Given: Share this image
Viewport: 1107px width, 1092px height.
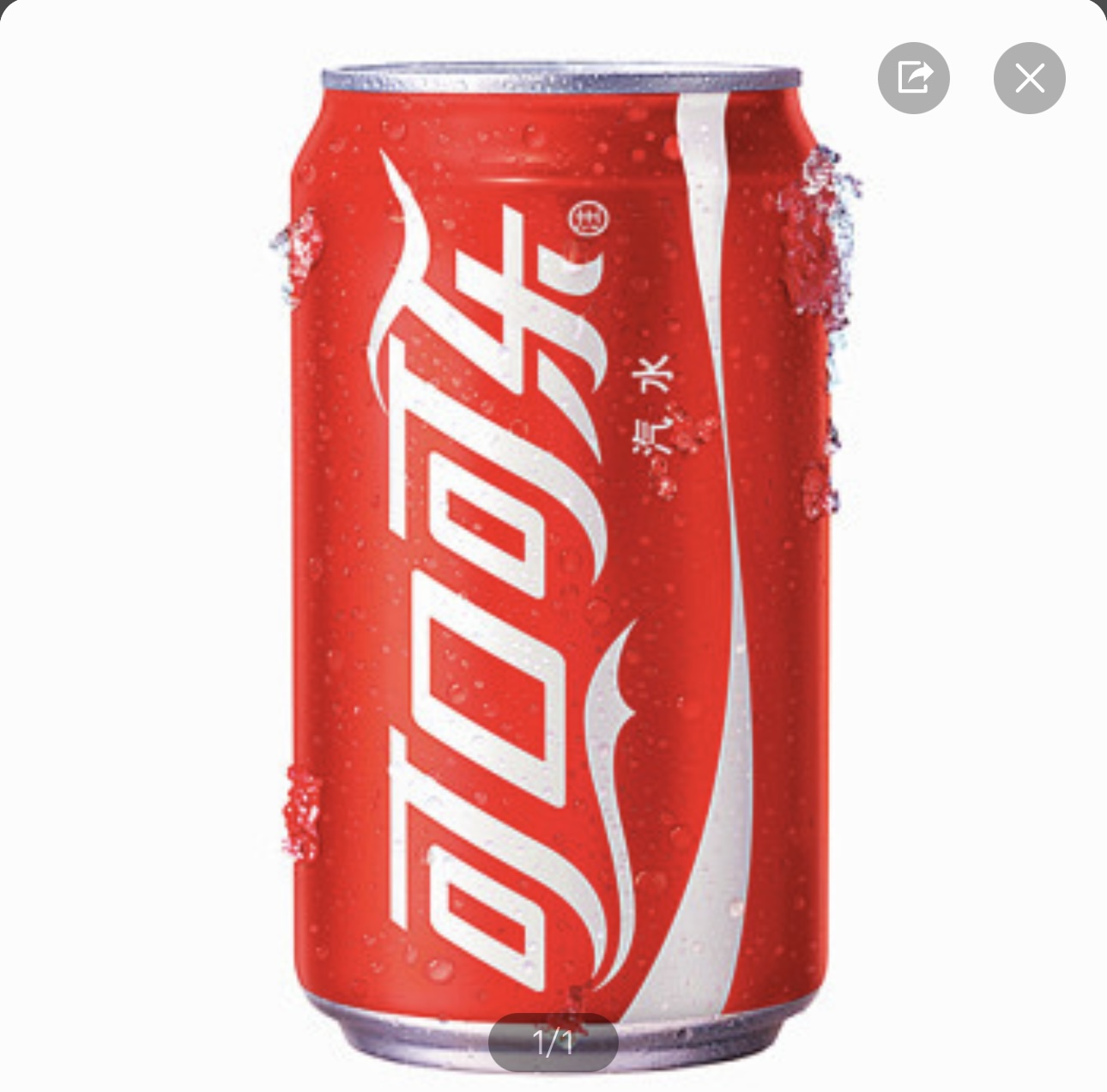Looking at the screenshot, I should click(x=913, y=78).
